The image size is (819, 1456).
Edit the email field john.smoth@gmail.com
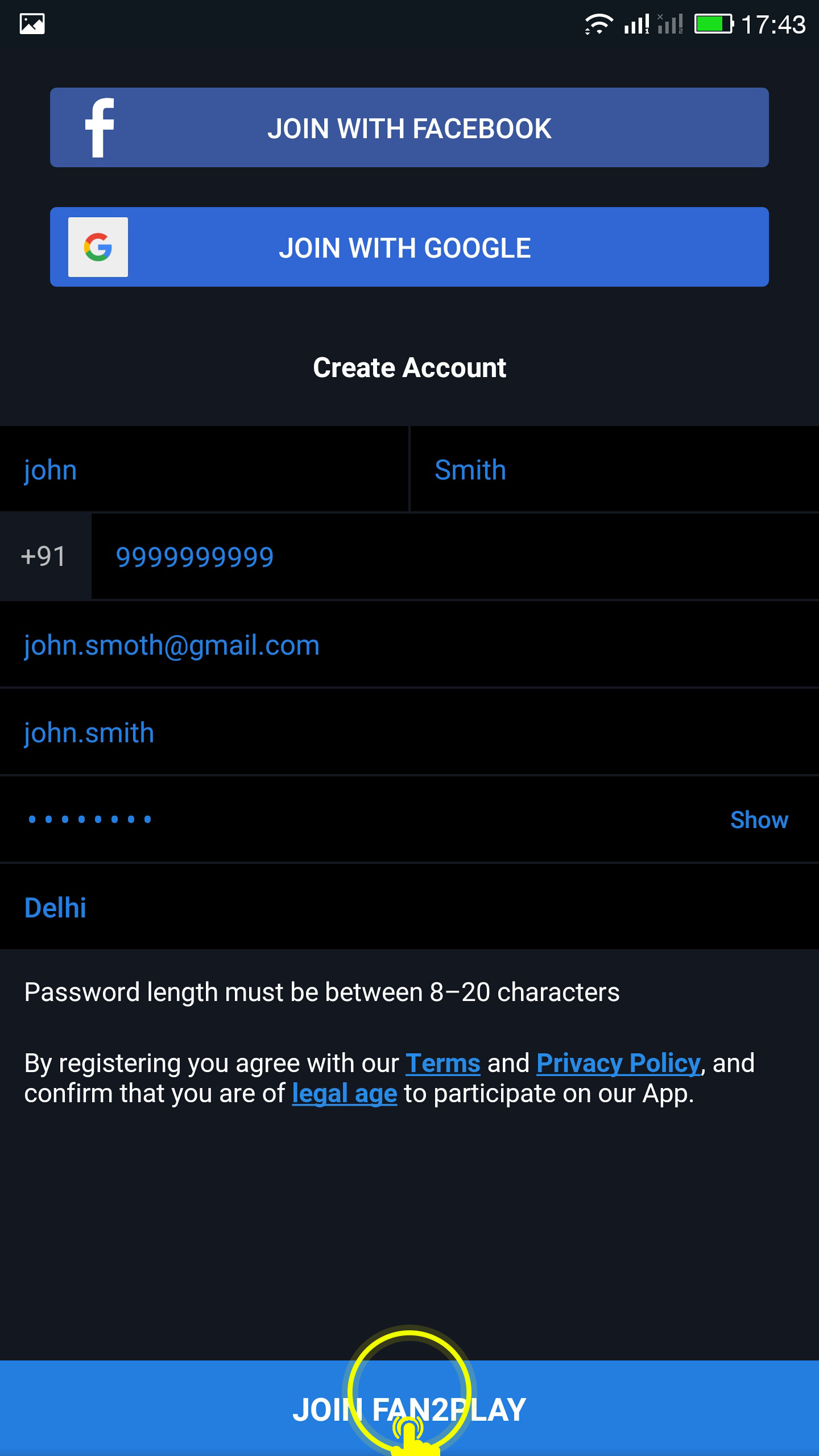click(x=409, y=644)
